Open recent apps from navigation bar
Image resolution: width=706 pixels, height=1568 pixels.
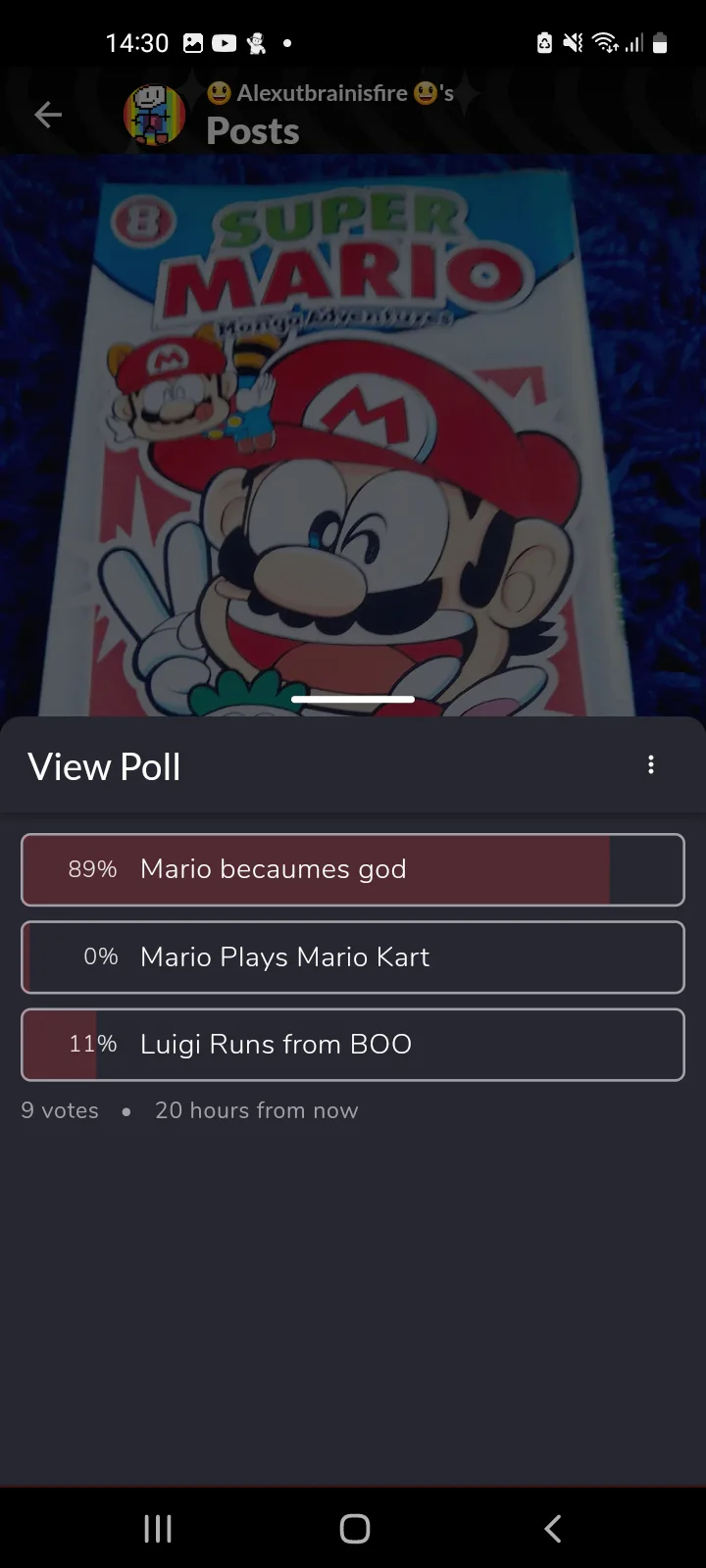pyautogui.click(x=158, y=1528)
